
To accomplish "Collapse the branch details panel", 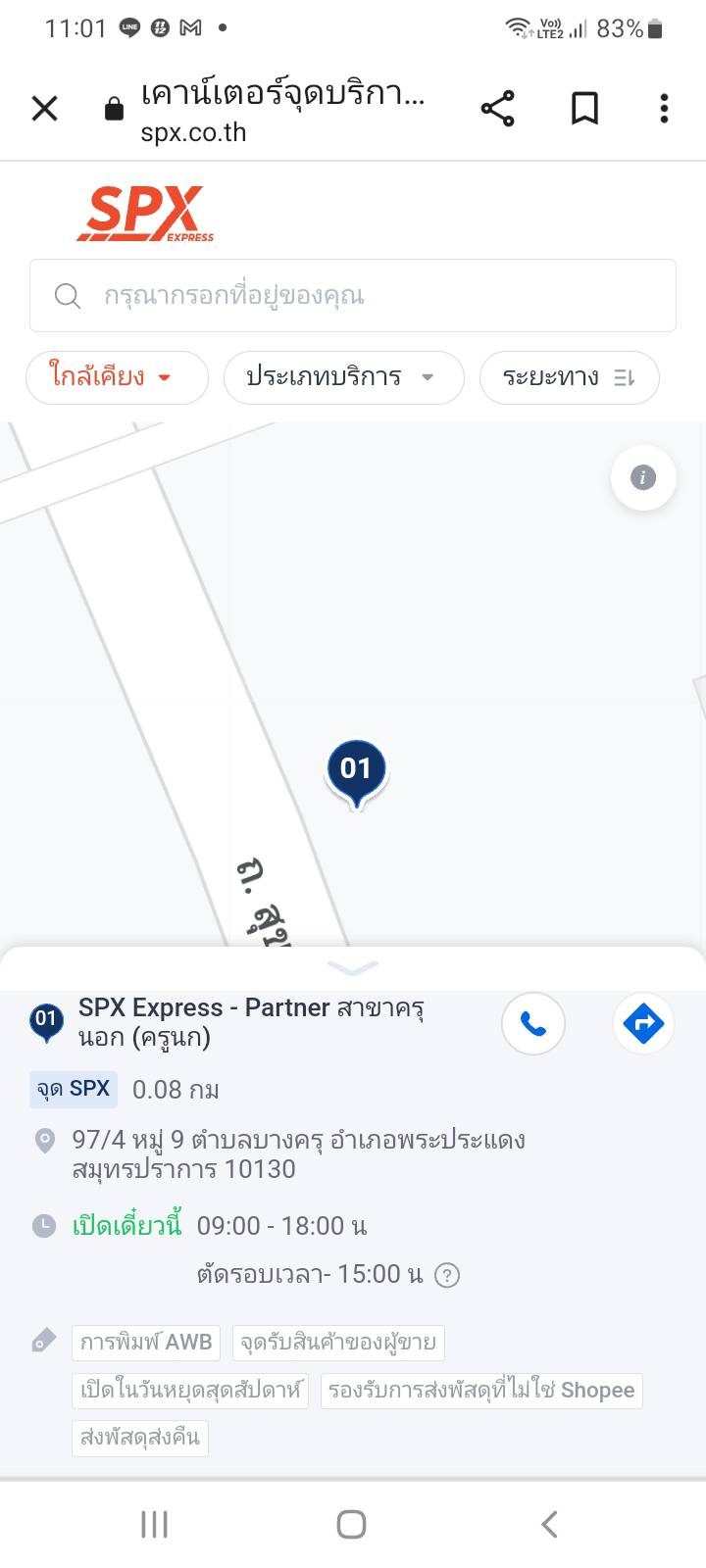I will (352, 968).
